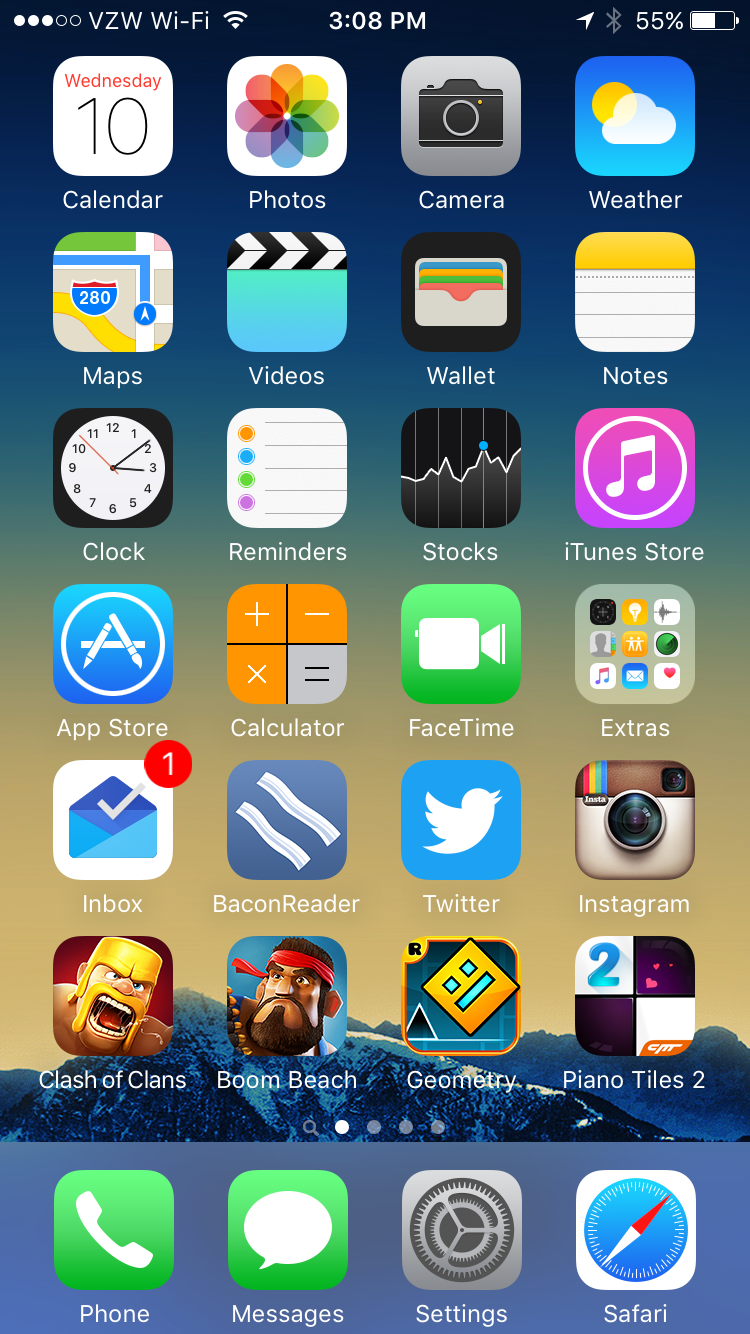This screenshot has width=750, height=1334.
Task: Check the Weather app
Action: coord(635,116)
